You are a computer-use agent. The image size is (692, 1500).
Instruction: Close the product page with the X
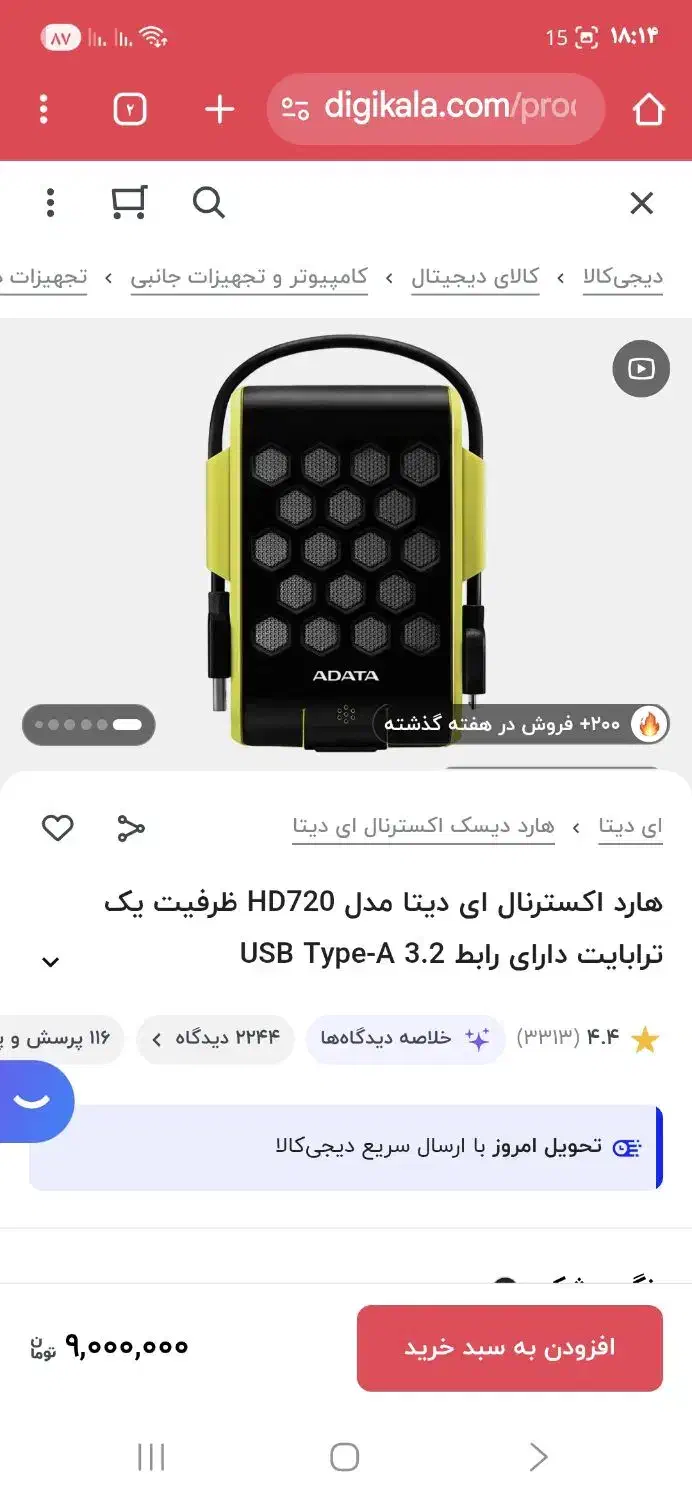tap(641, 204)
